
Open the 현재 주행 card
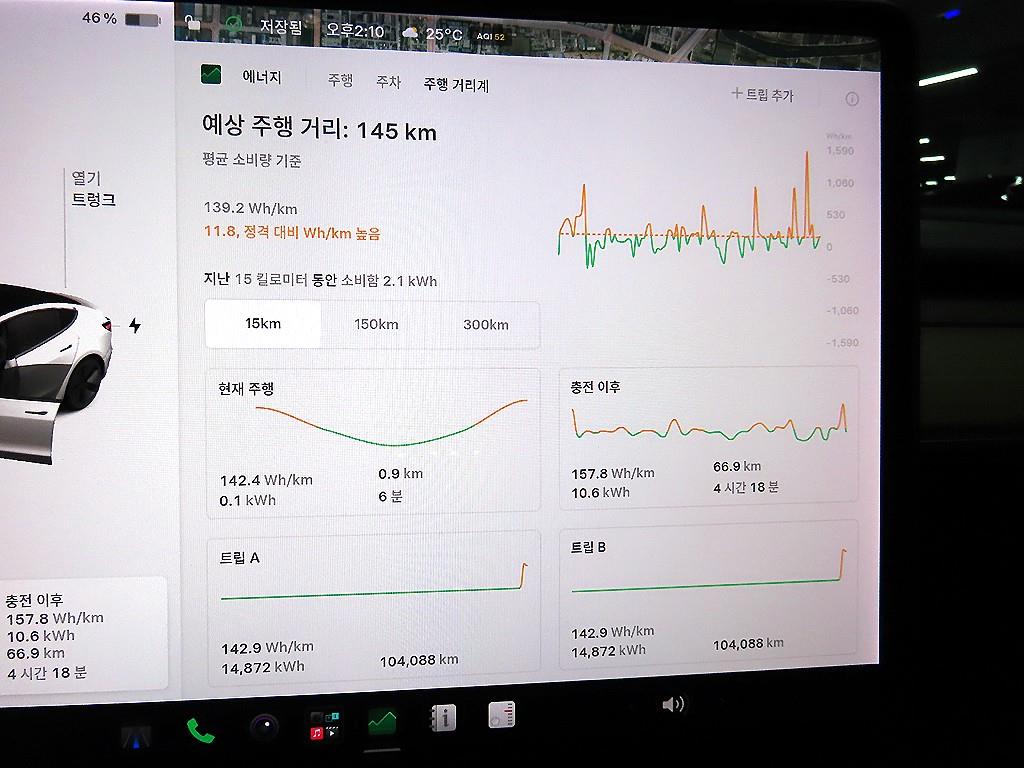coord(373,443)
